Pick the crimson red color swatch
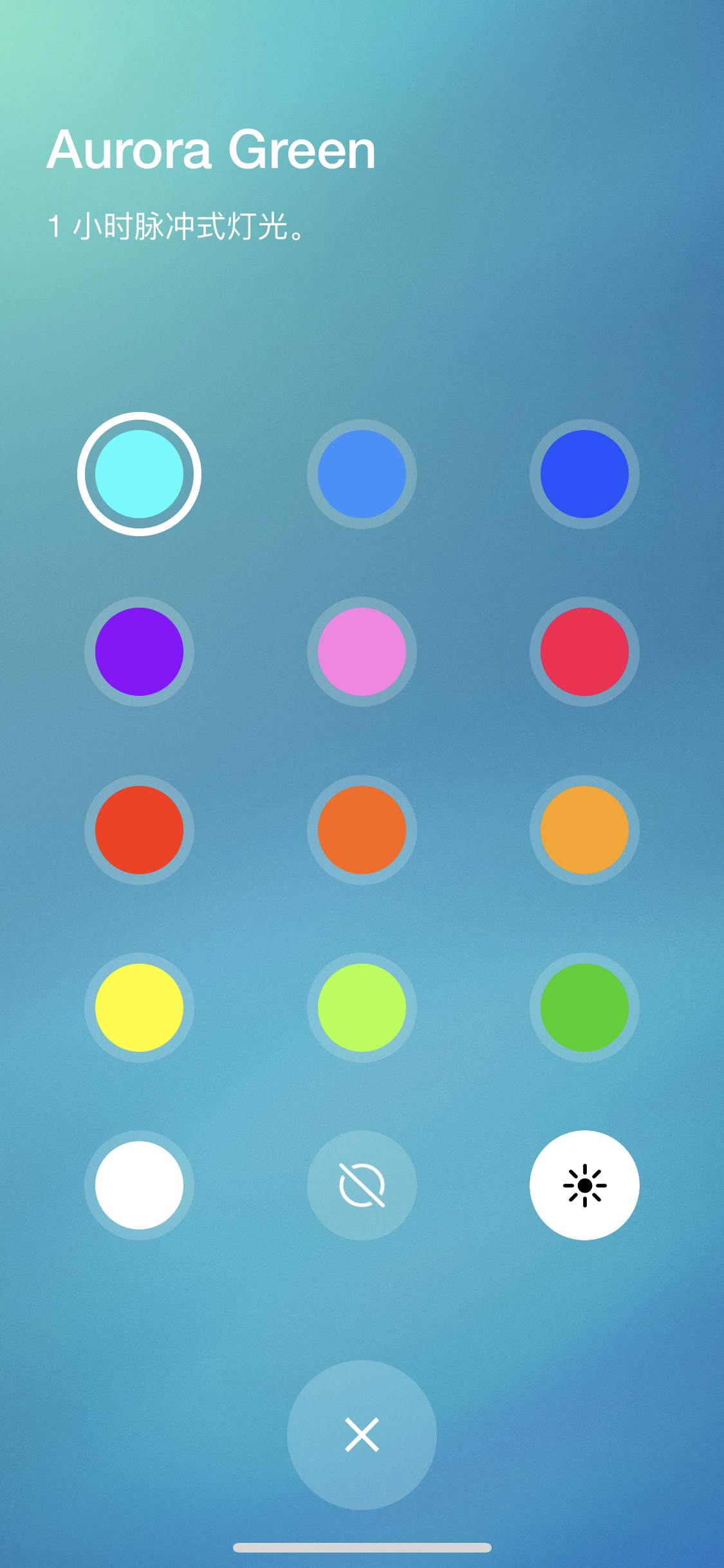 (x=584, y=651)
